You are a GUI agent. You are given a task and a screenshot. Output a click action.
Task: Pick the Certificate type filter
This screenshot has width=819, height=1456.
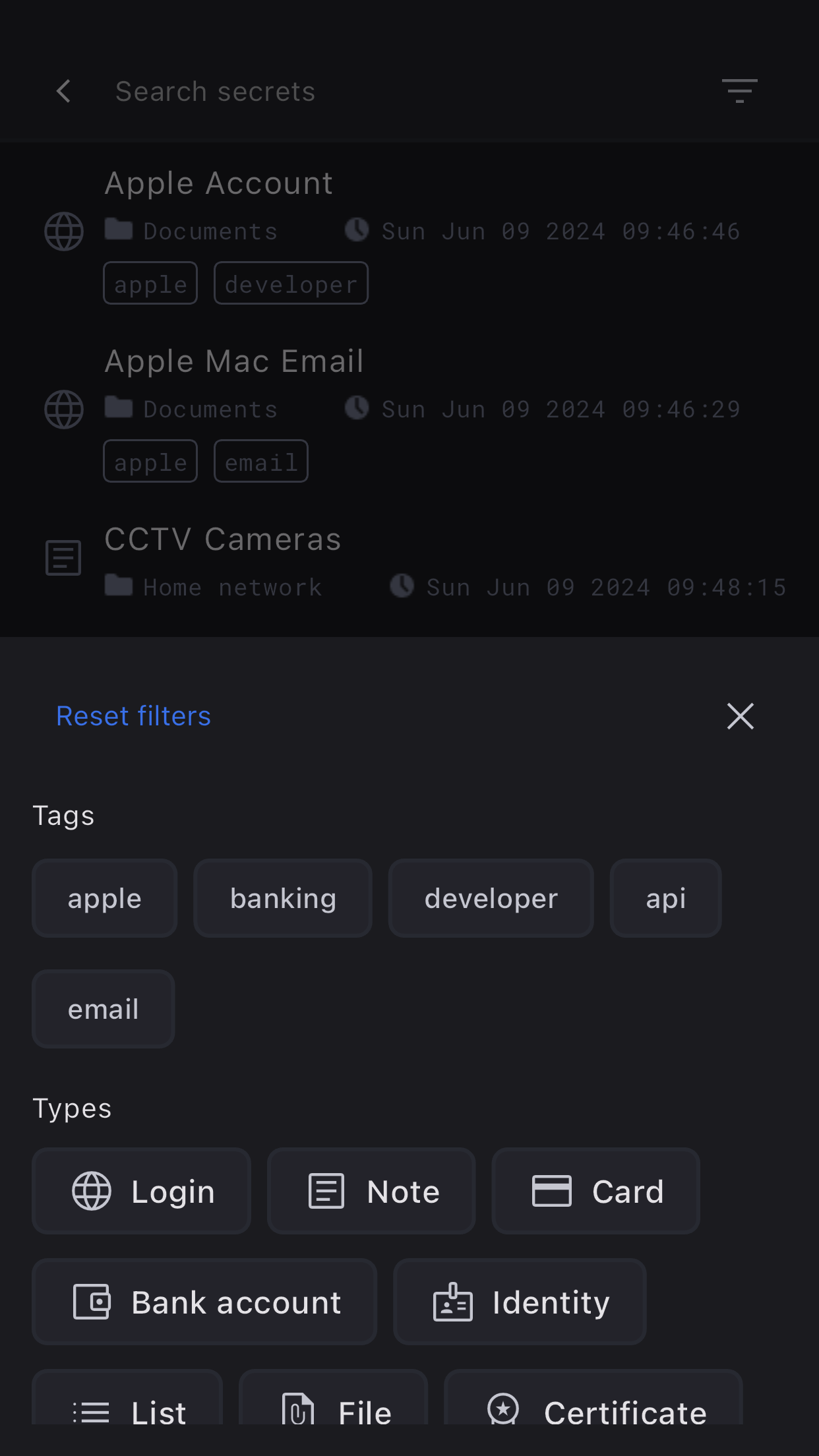click(593, 1405)
